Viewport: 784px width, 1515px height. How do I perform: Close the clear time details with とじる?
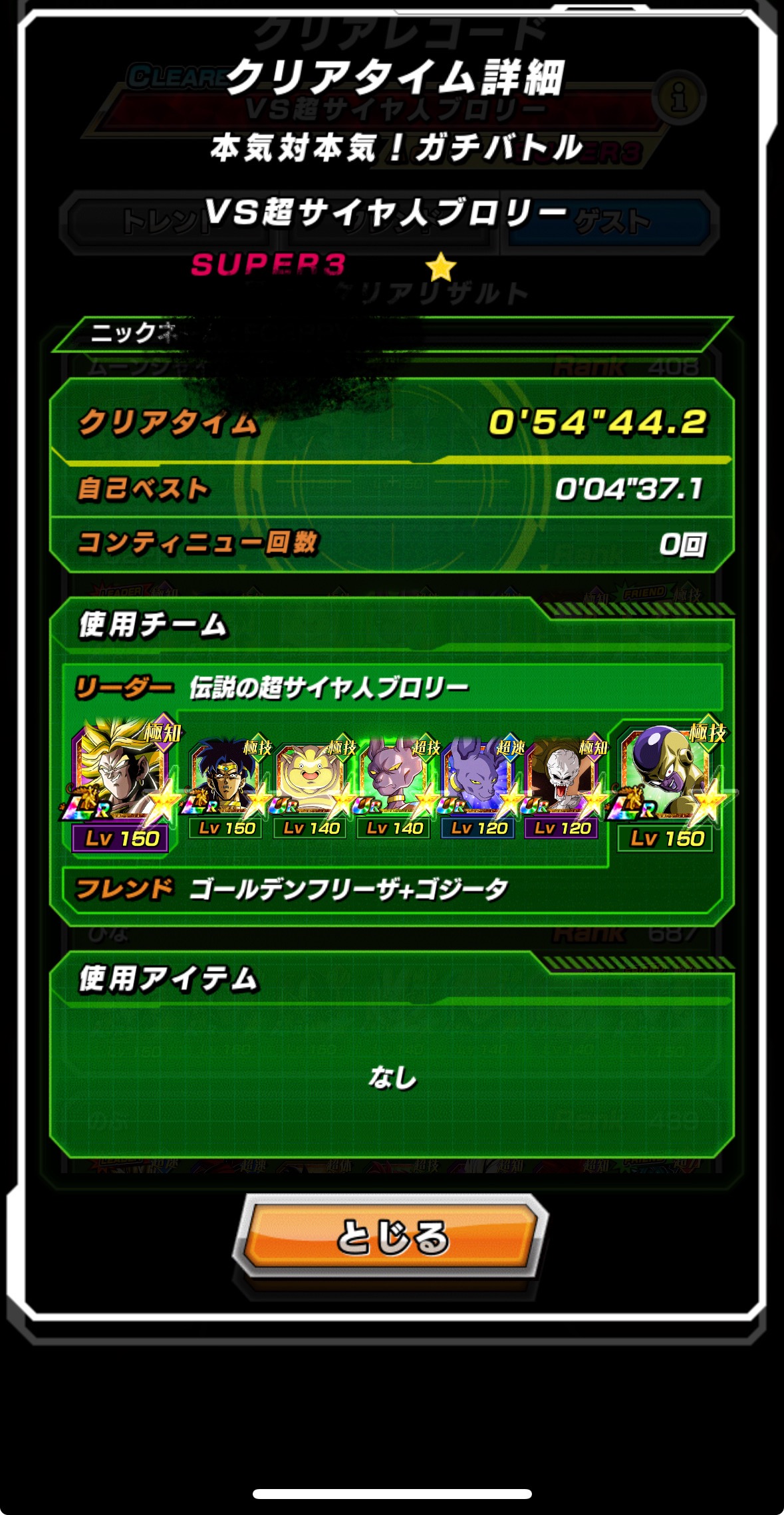click(x=391, y=1236)
